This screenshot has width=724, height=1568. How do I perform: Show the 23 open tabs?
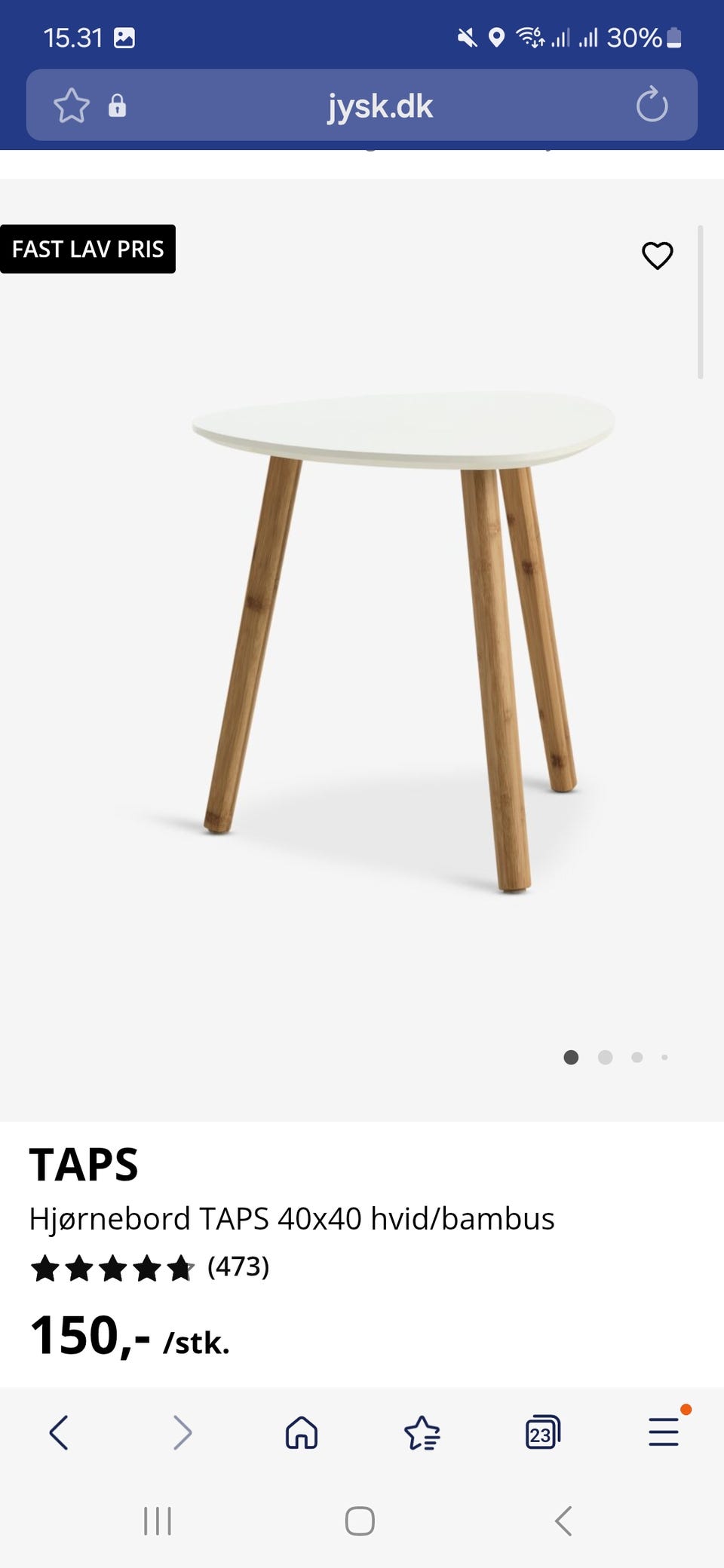(x=542, y=1432)
